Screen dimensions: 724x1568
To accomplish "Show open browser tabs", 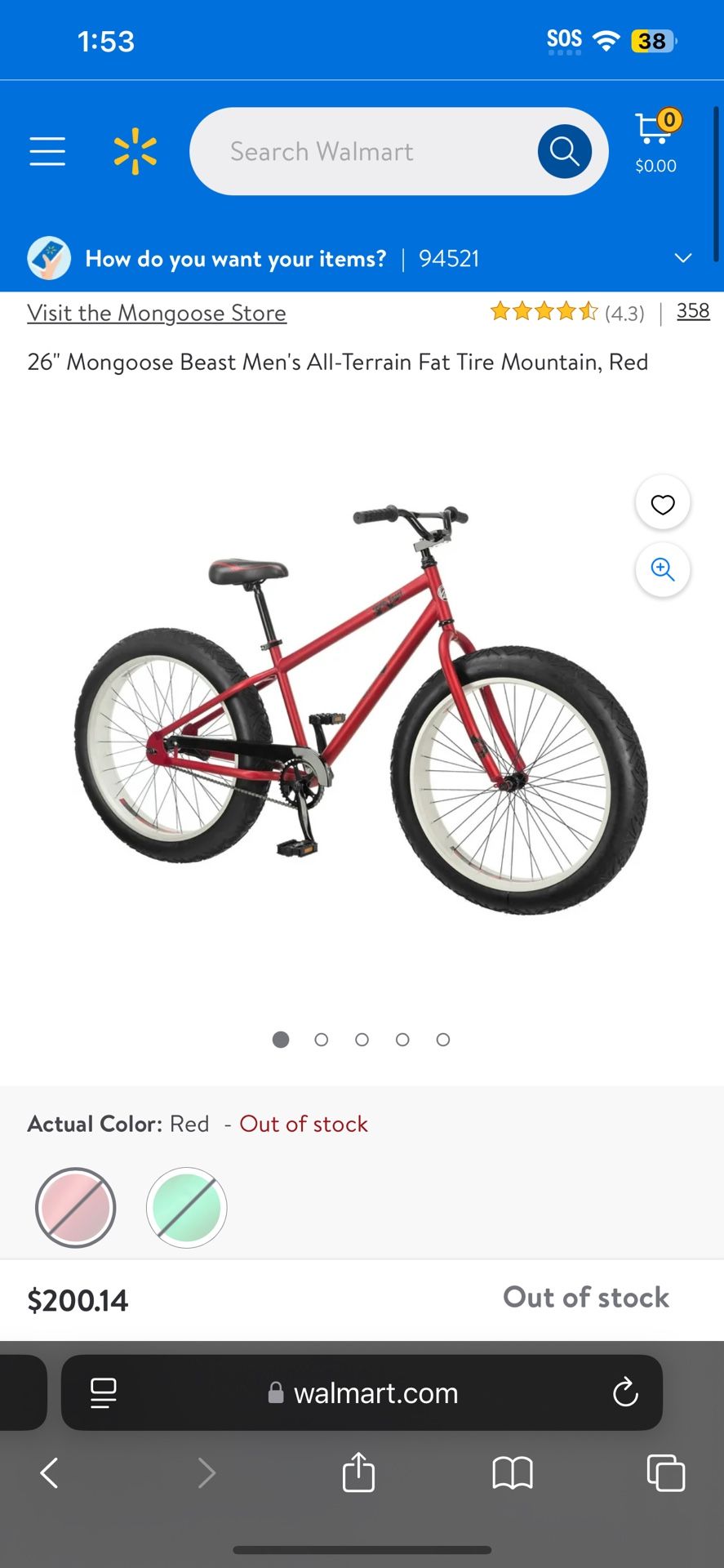I will (x=666, y=1473).
